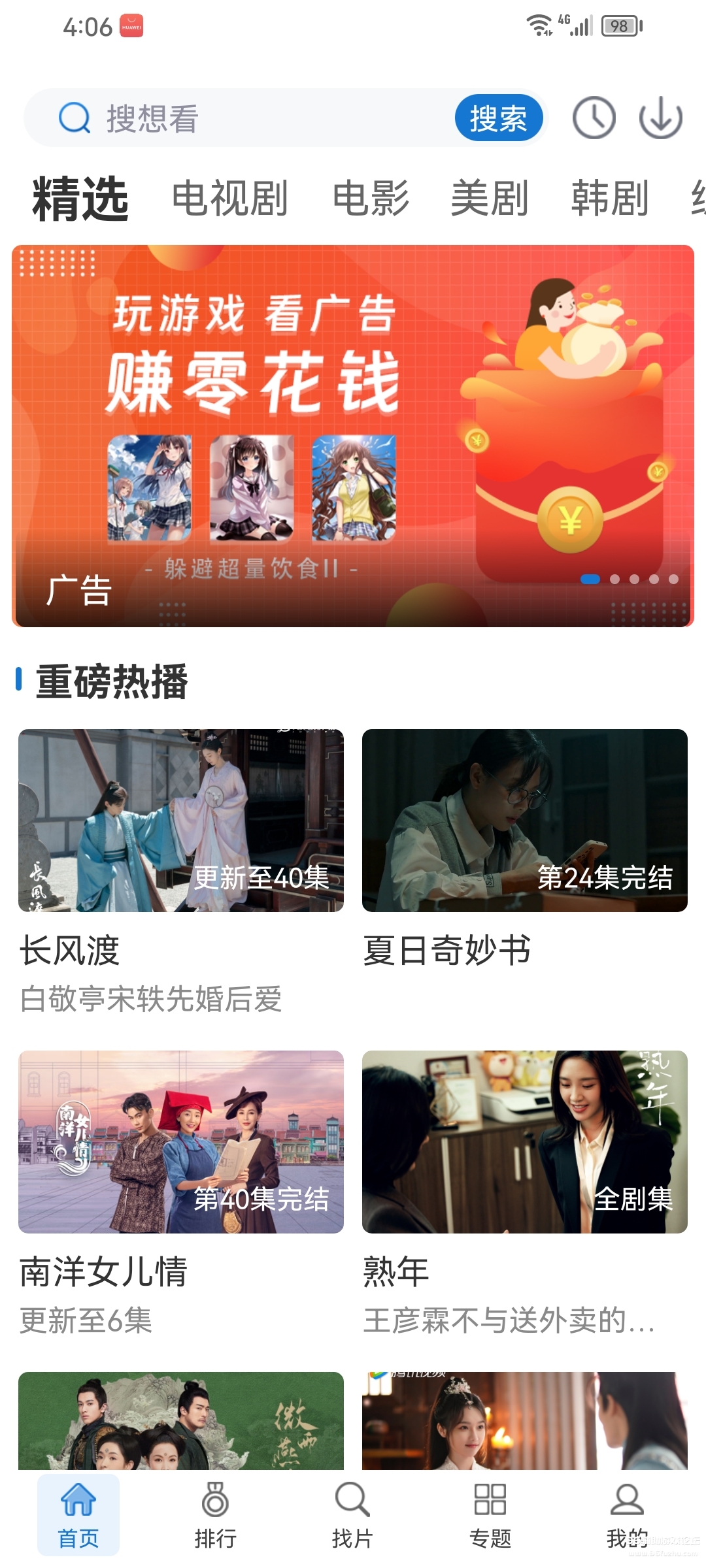Open the 电影 category tab
Screen dimensions: 706x1568
373,197
